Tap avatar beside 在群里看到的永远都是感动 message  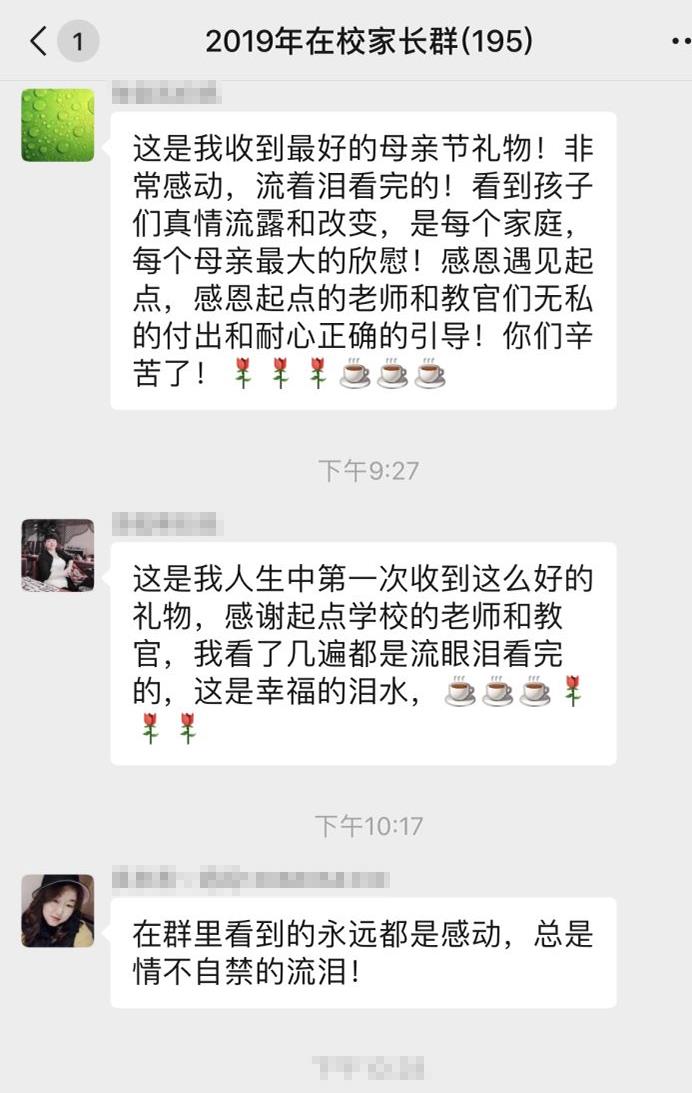[x=58, y=910]
